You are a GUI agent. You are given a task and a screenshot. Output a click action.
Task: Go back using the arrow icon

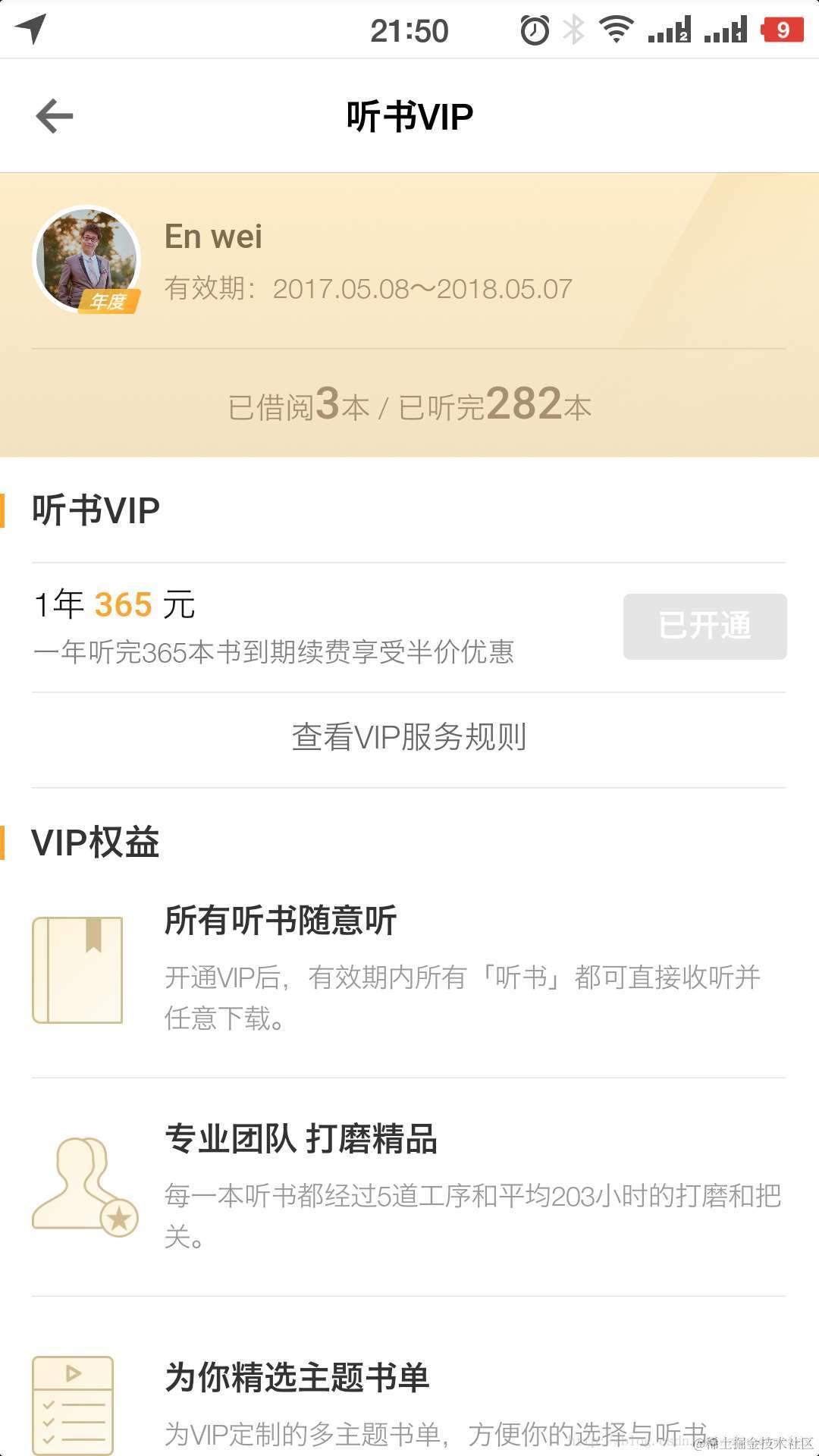[x=55, y=116]
